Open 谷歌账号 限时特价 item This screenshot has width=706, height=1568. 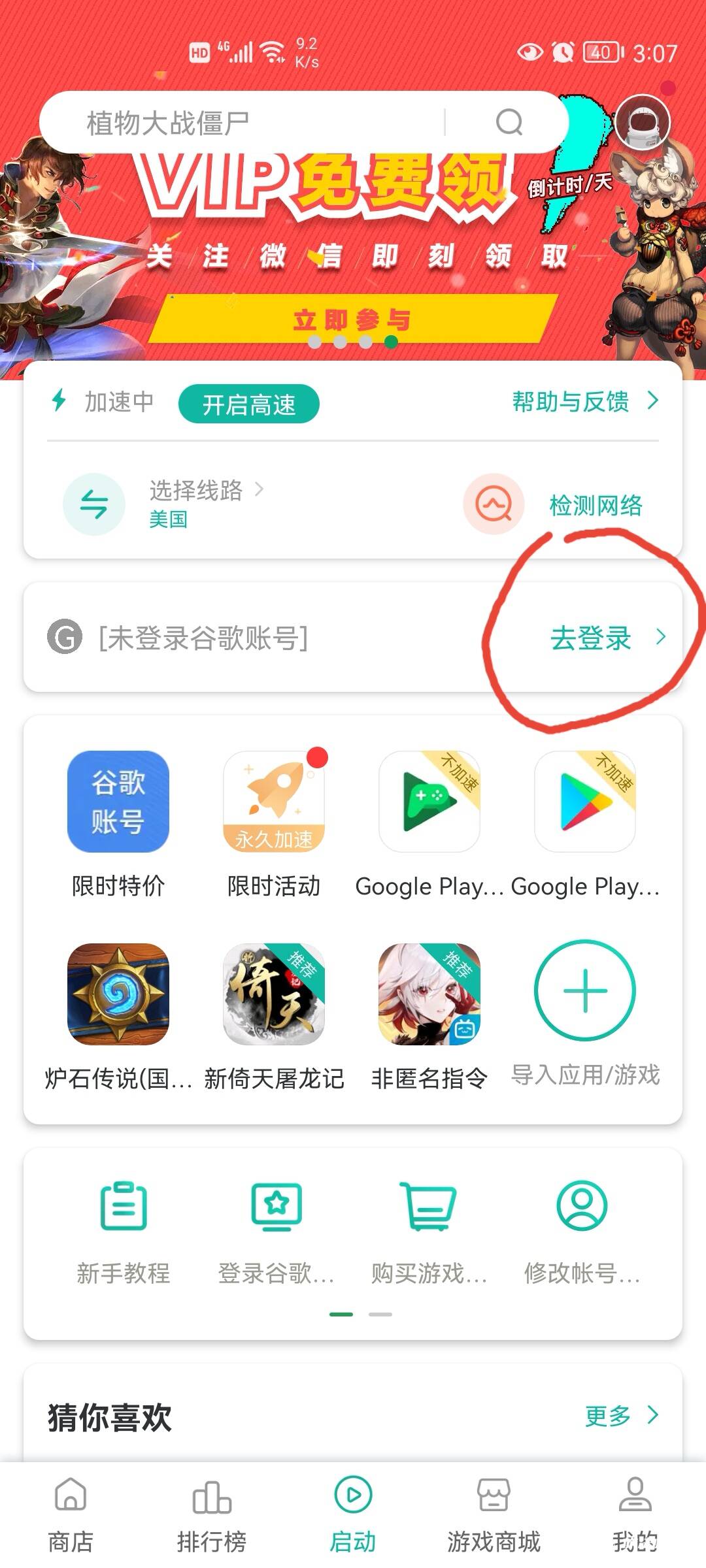tap(118, 802)
